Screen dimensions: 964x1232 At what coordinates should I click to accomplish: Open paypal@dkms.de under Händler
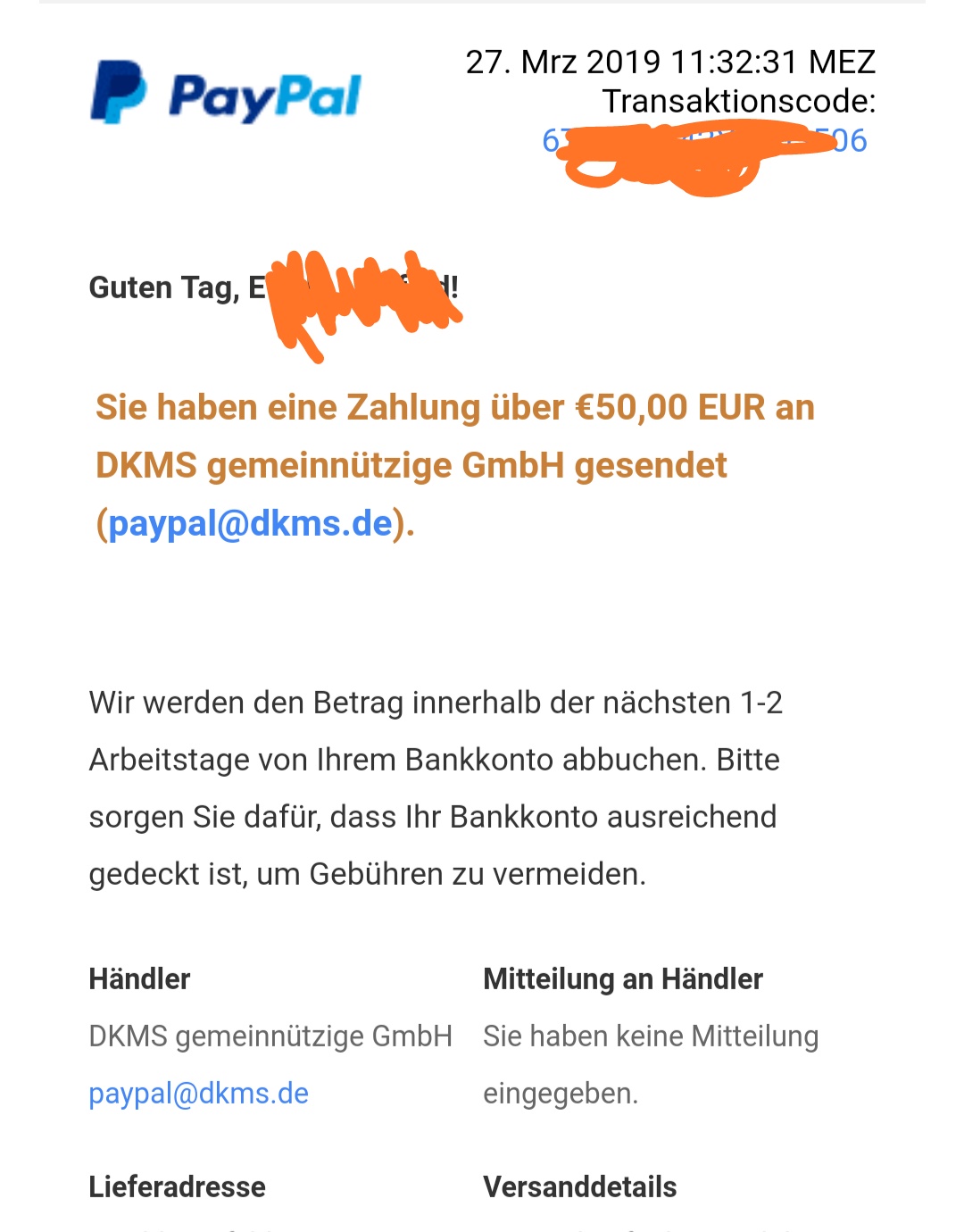click(x=199, y=1094)
